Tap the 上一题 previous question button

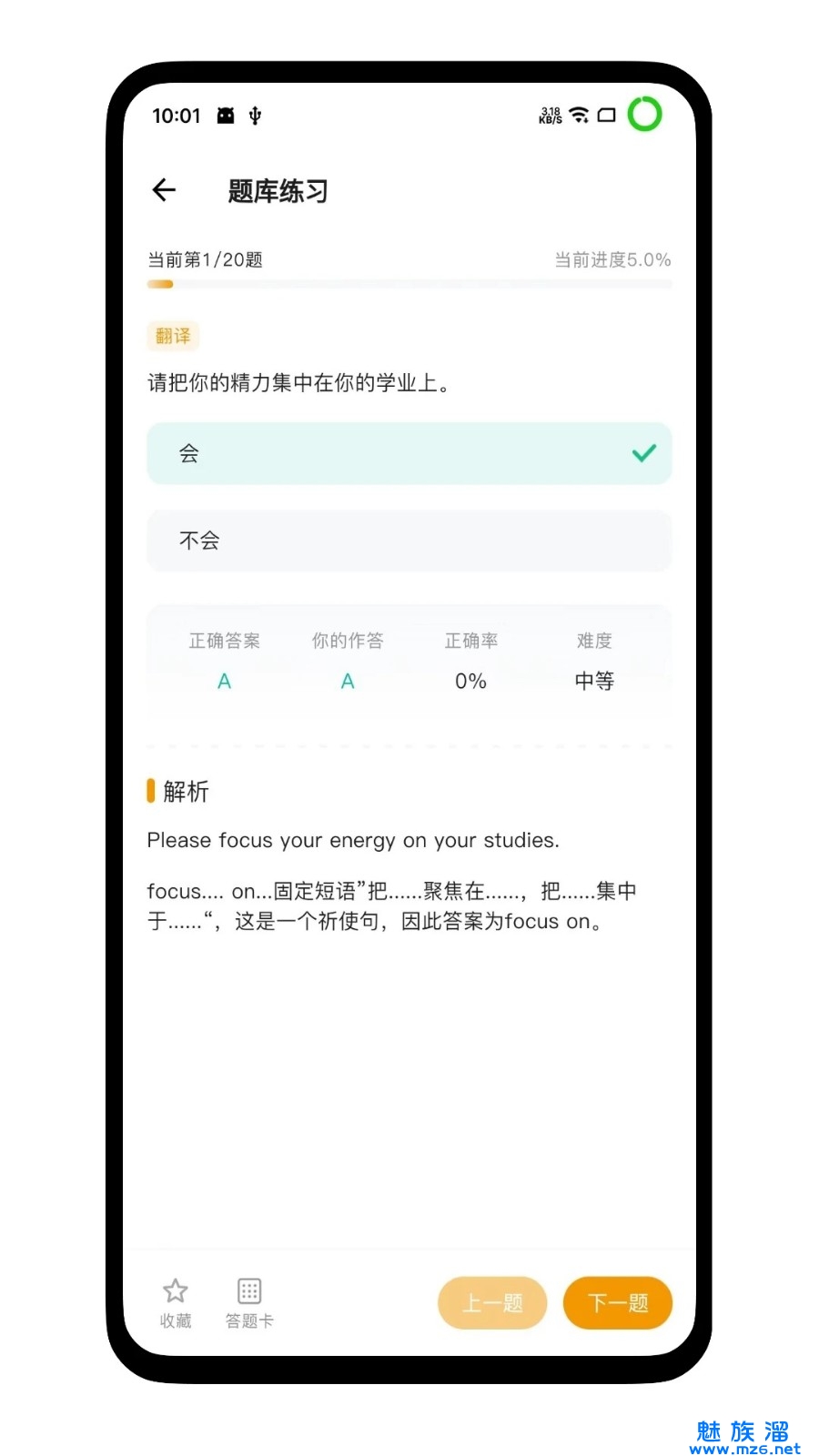click(x=492, y=1303)
